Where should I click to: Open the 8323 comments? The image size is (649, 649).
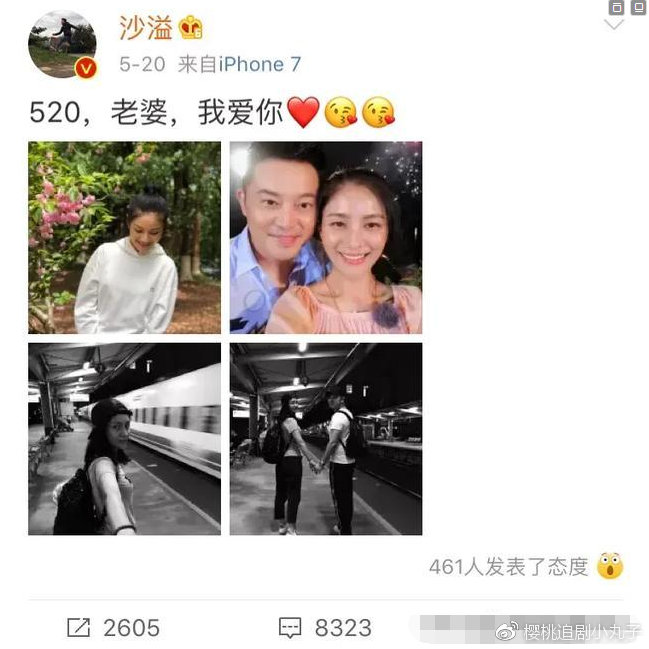tap(325, 627)
